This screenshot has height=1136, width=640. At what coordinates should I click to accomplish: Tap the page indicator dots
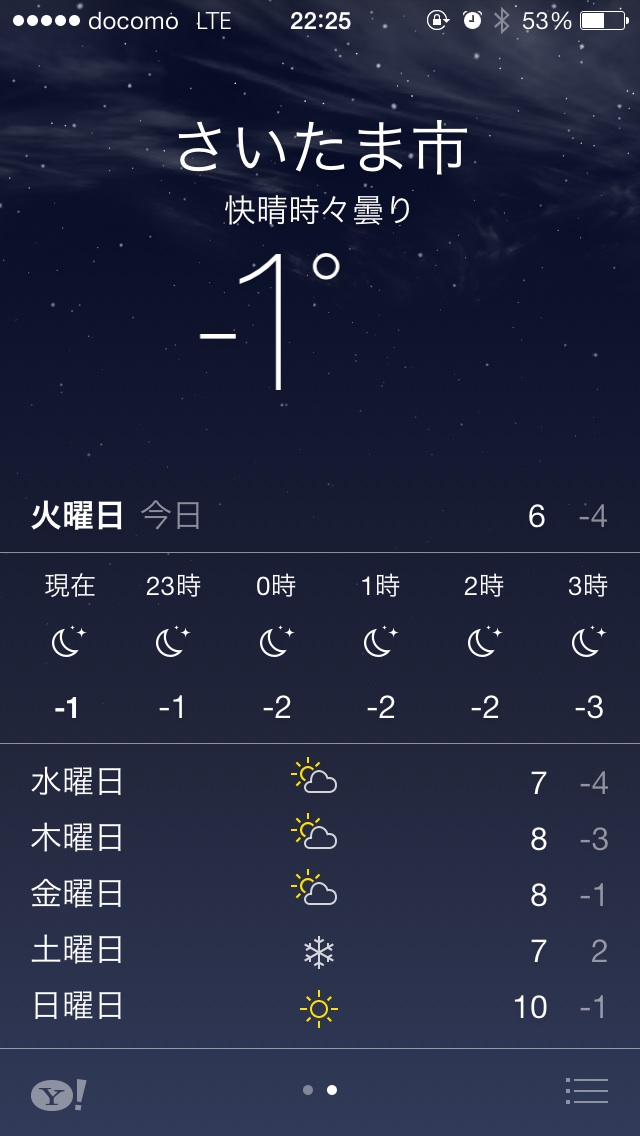pos(320,1090)
